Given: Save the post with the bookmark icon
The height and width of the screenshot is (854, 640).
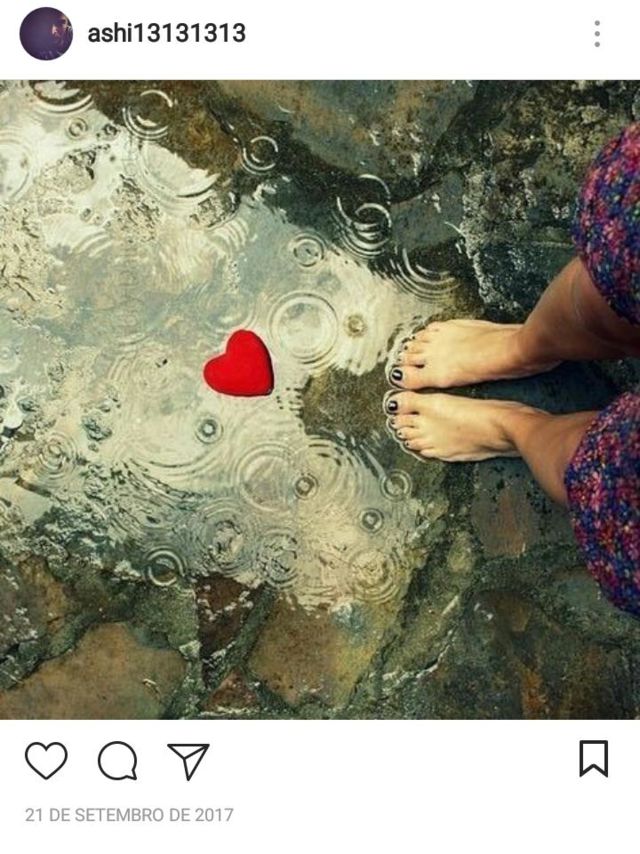Looking at the screenshot, I should pos(593,758).
